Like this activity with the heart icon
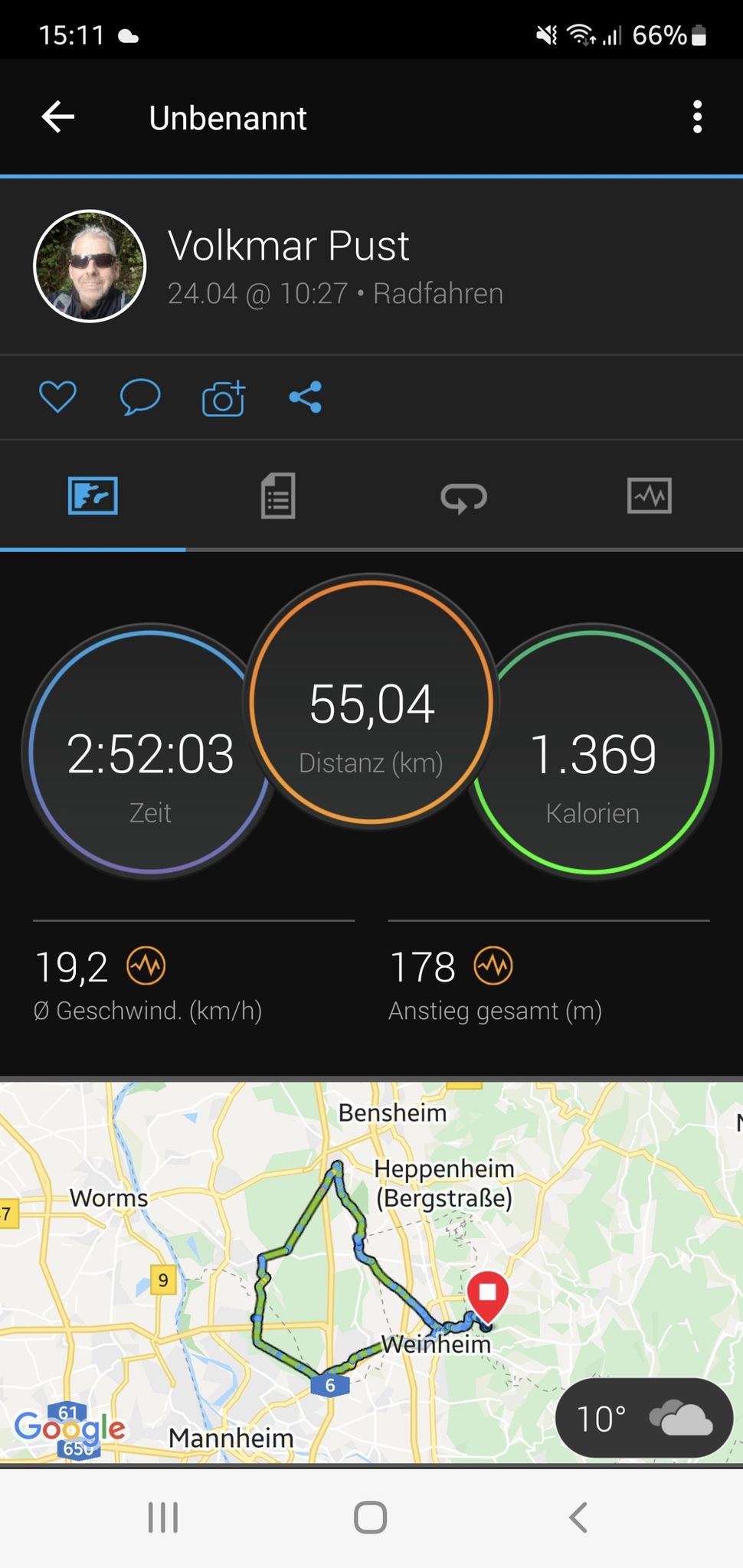This screenshot has height=1568, width=743. pyautogui.click(x=57, y=397)
